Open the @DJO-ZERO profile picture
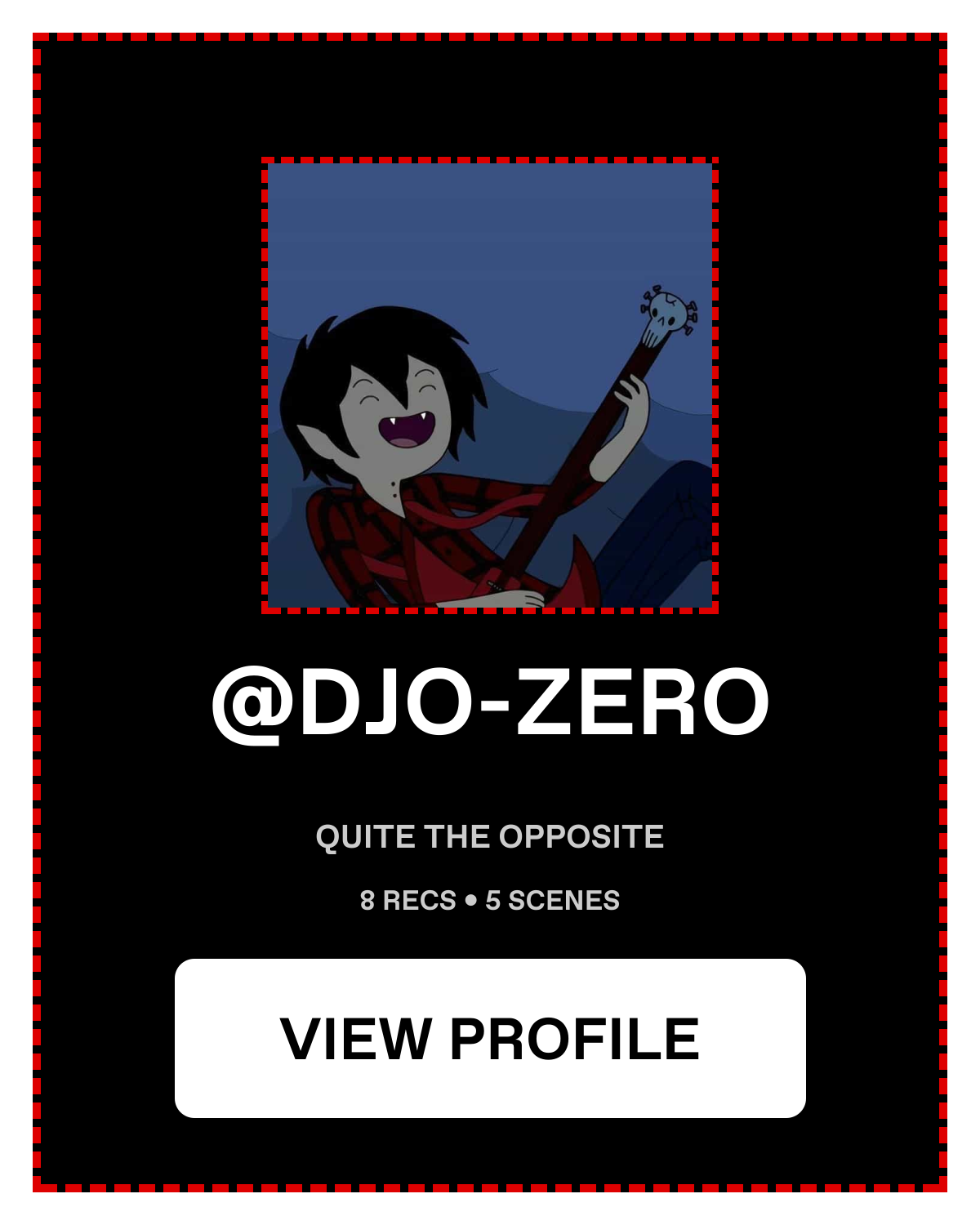This screenshot has height=1225, width=980. [x=490, y=385]
